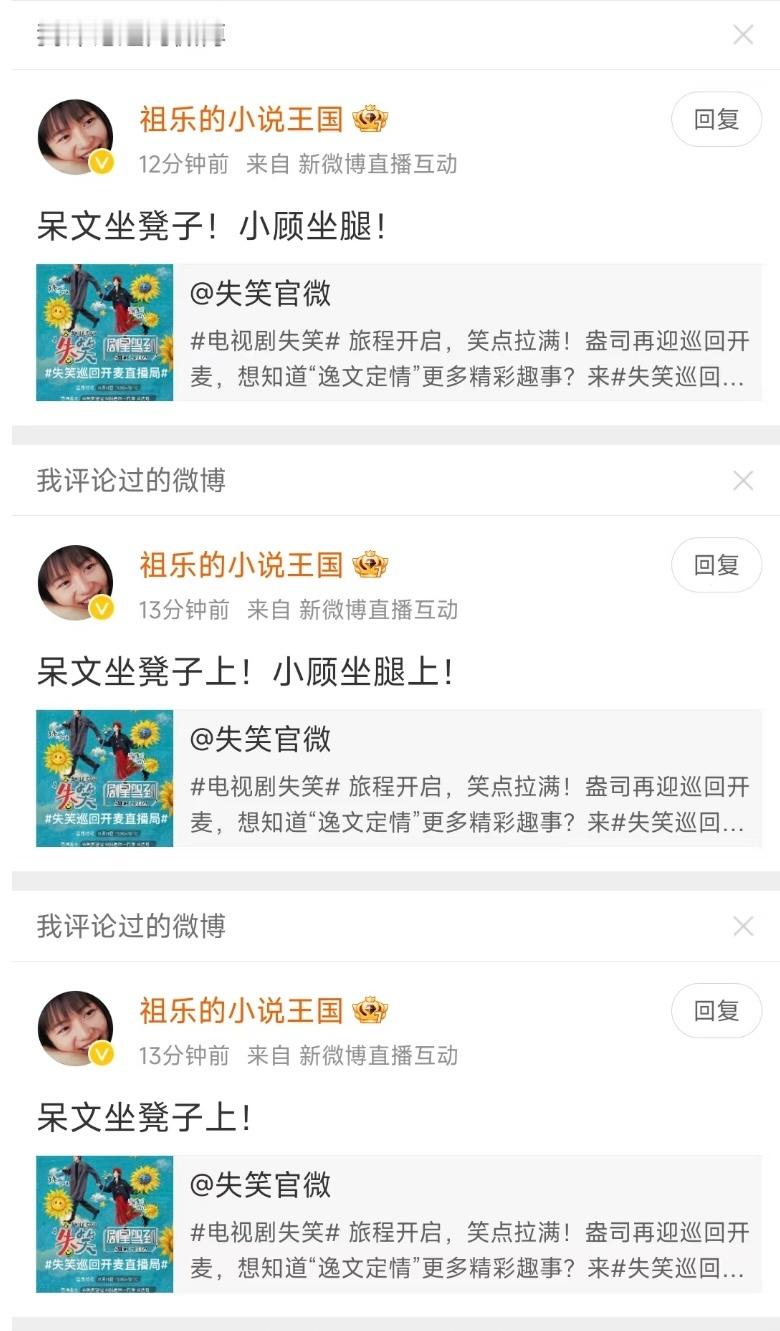The height and width of the screenshot is (1331, 780).
Task: Close the first 我评论过的微博 card
Action: point(742,481)
